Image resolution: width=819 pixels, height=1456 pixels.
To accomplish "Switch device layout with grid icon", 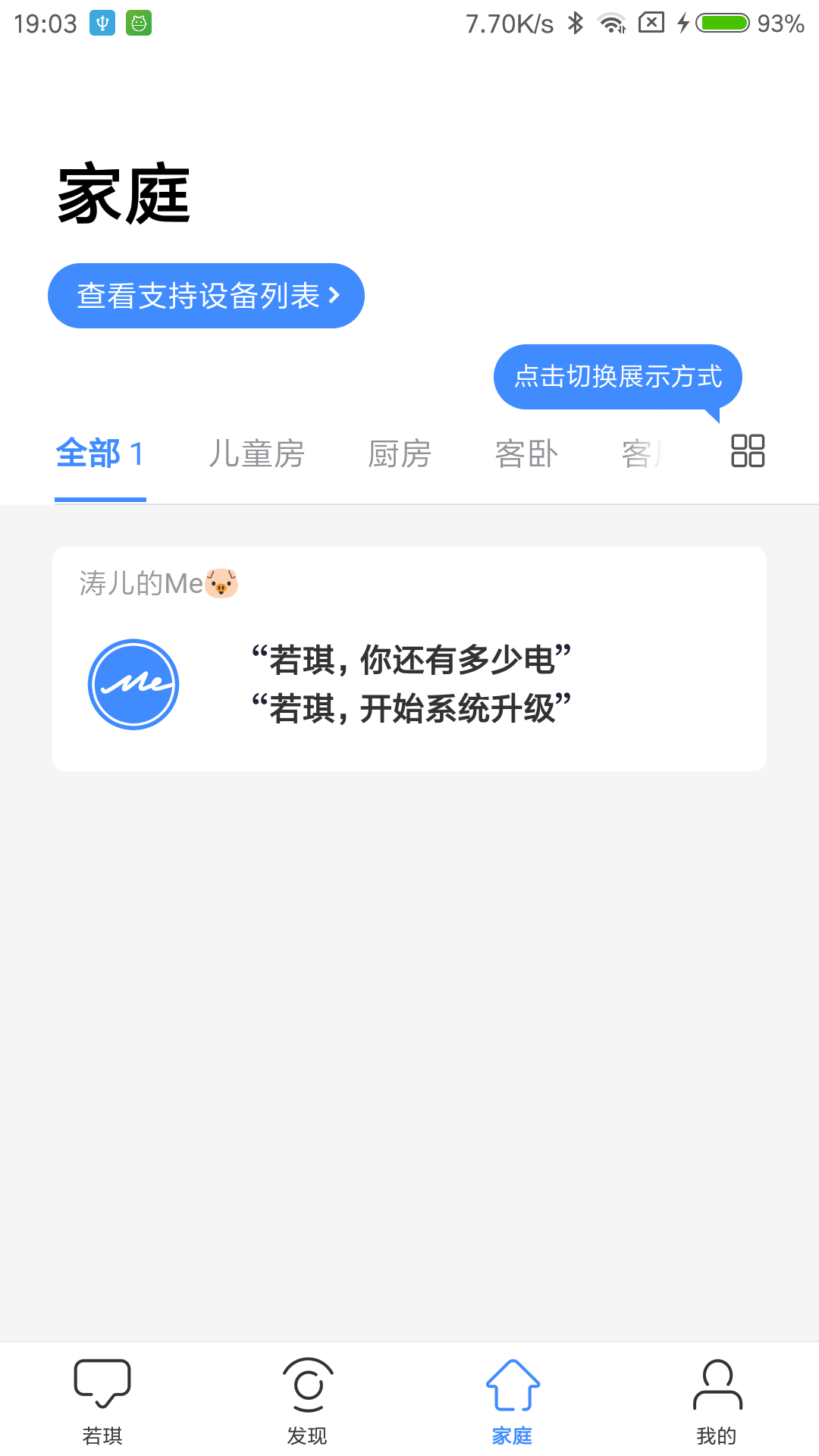I will pos(747,450).
